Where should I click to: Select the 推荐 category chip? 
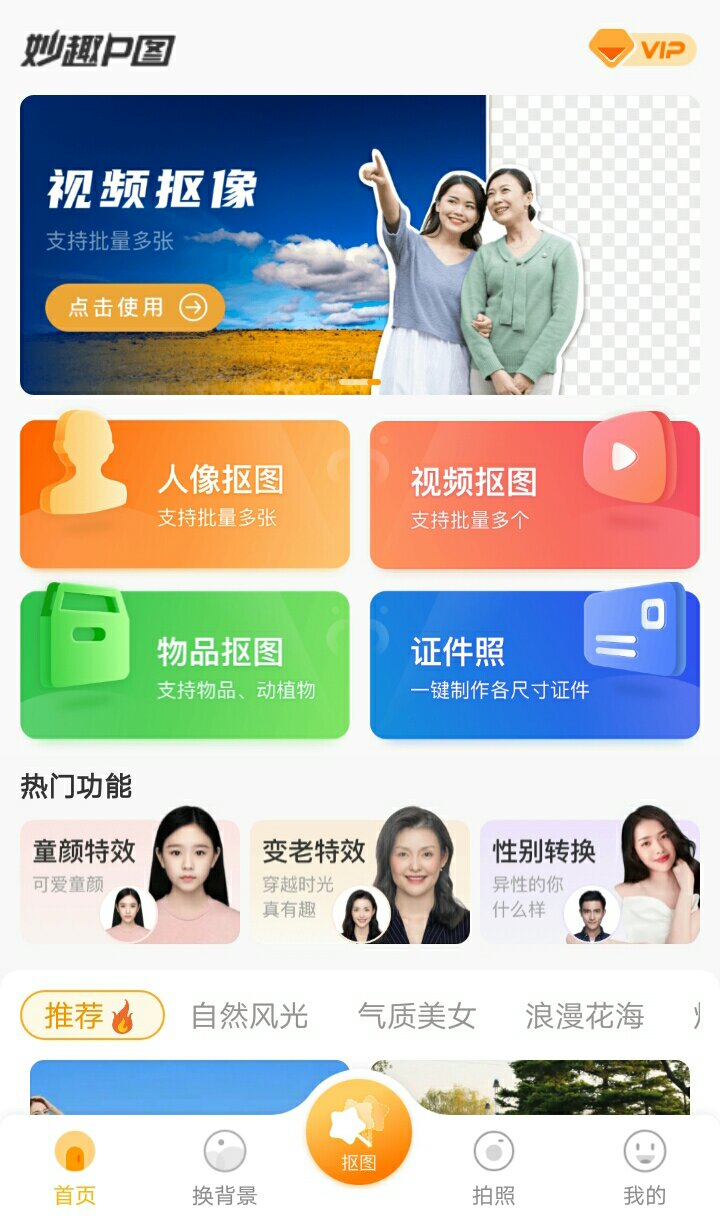click(x=92, y=1016)
